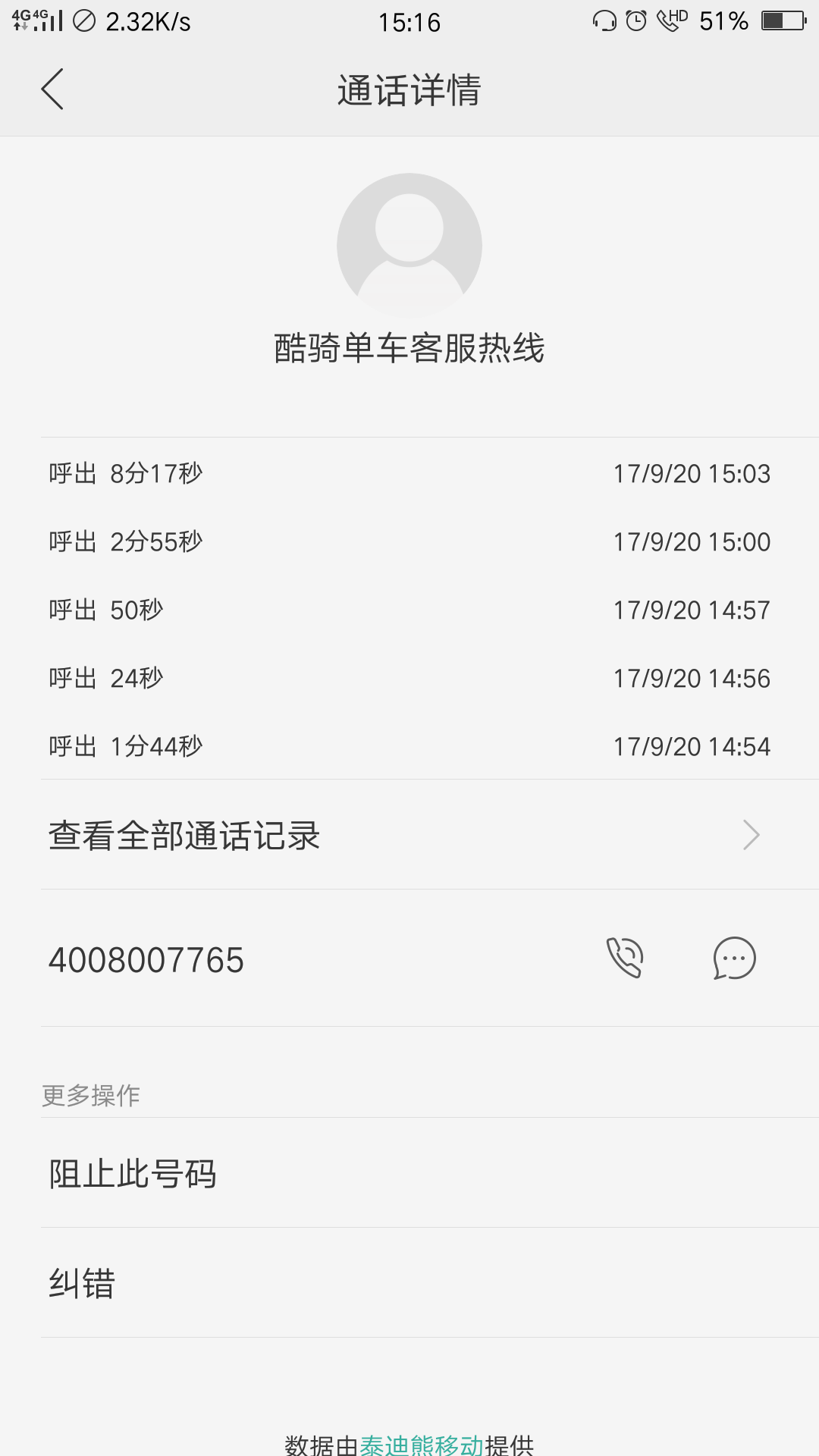Tap the back arrow to leave call details

(x=53, y=88)
